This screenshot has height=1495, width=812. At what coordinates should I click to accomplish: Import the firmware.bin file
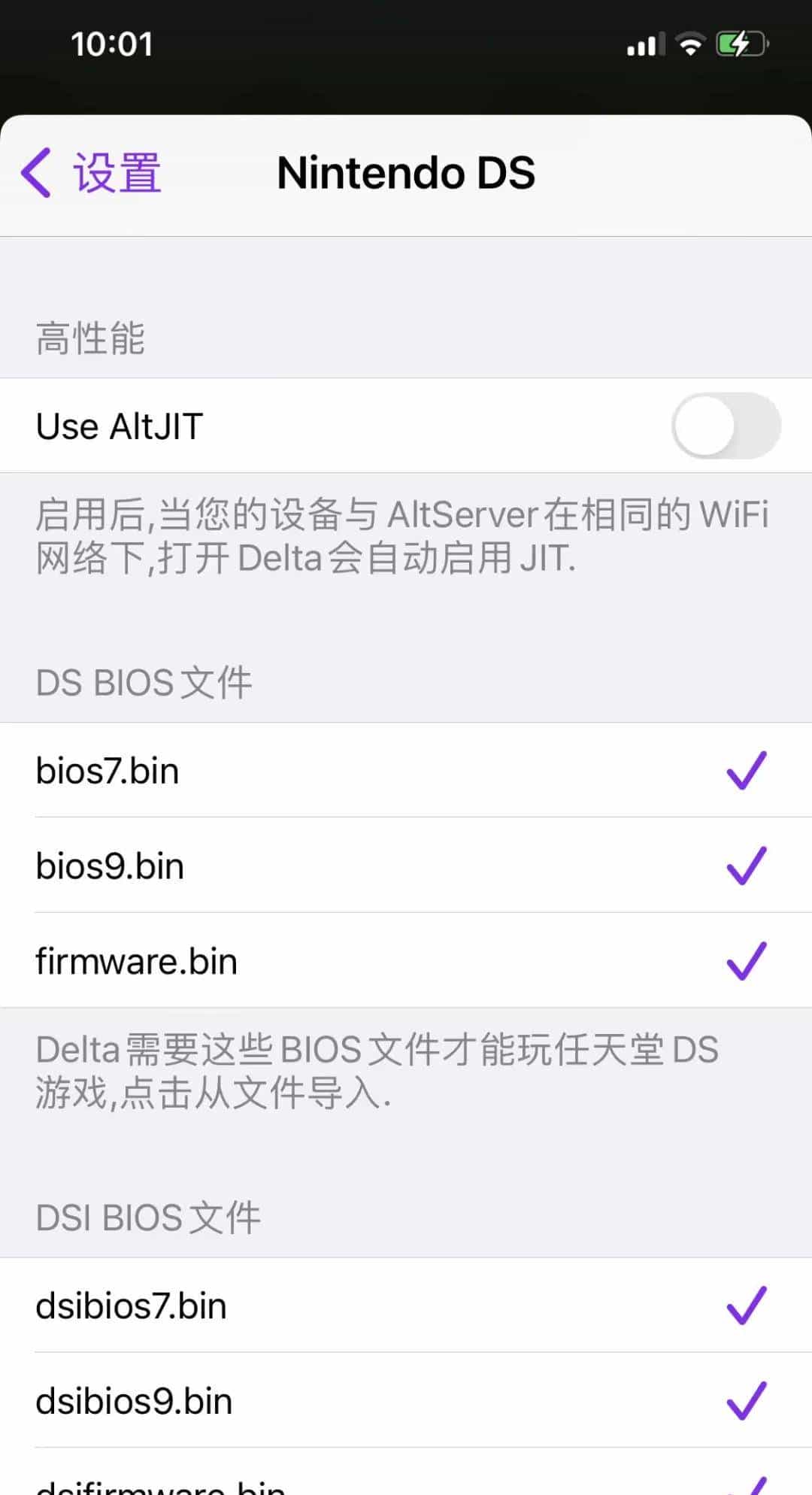point(406,961)
